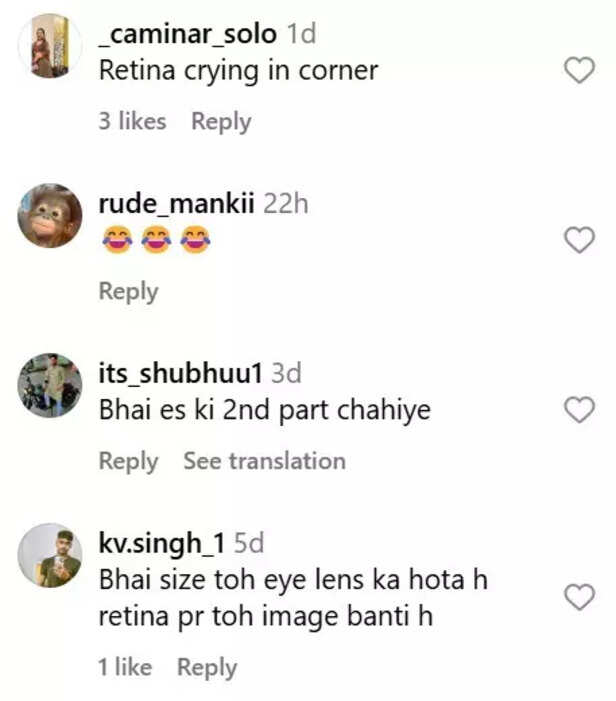Reply to _caminar_solo's comment
This screenshot has height=701, width=616.
pos(221,122)
